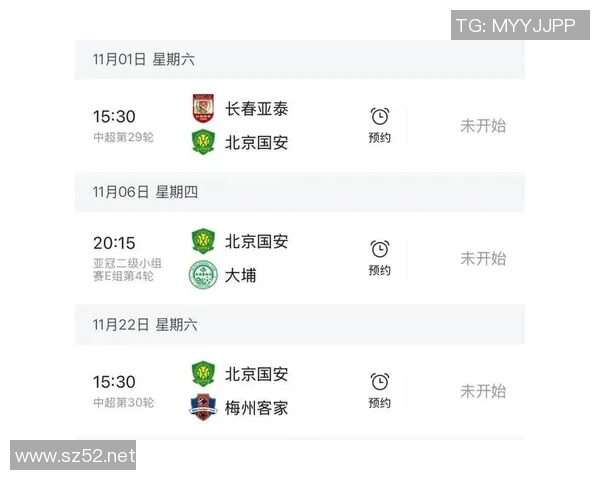
Task: Open the 长春亚泰 vs 北京国安 match details
Action: coord(256,125)
